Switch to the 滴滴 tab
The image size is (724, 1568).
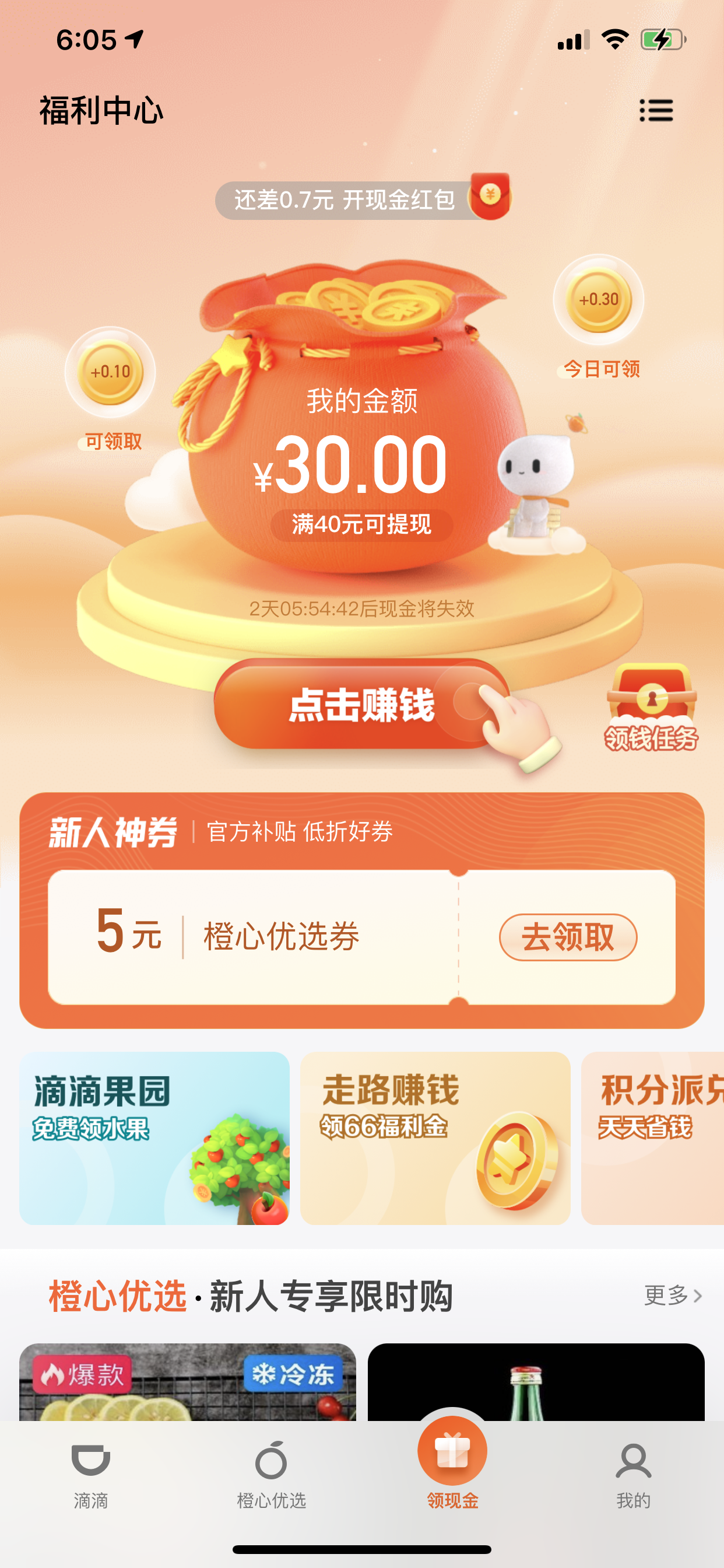click(x=91, y=1473)
